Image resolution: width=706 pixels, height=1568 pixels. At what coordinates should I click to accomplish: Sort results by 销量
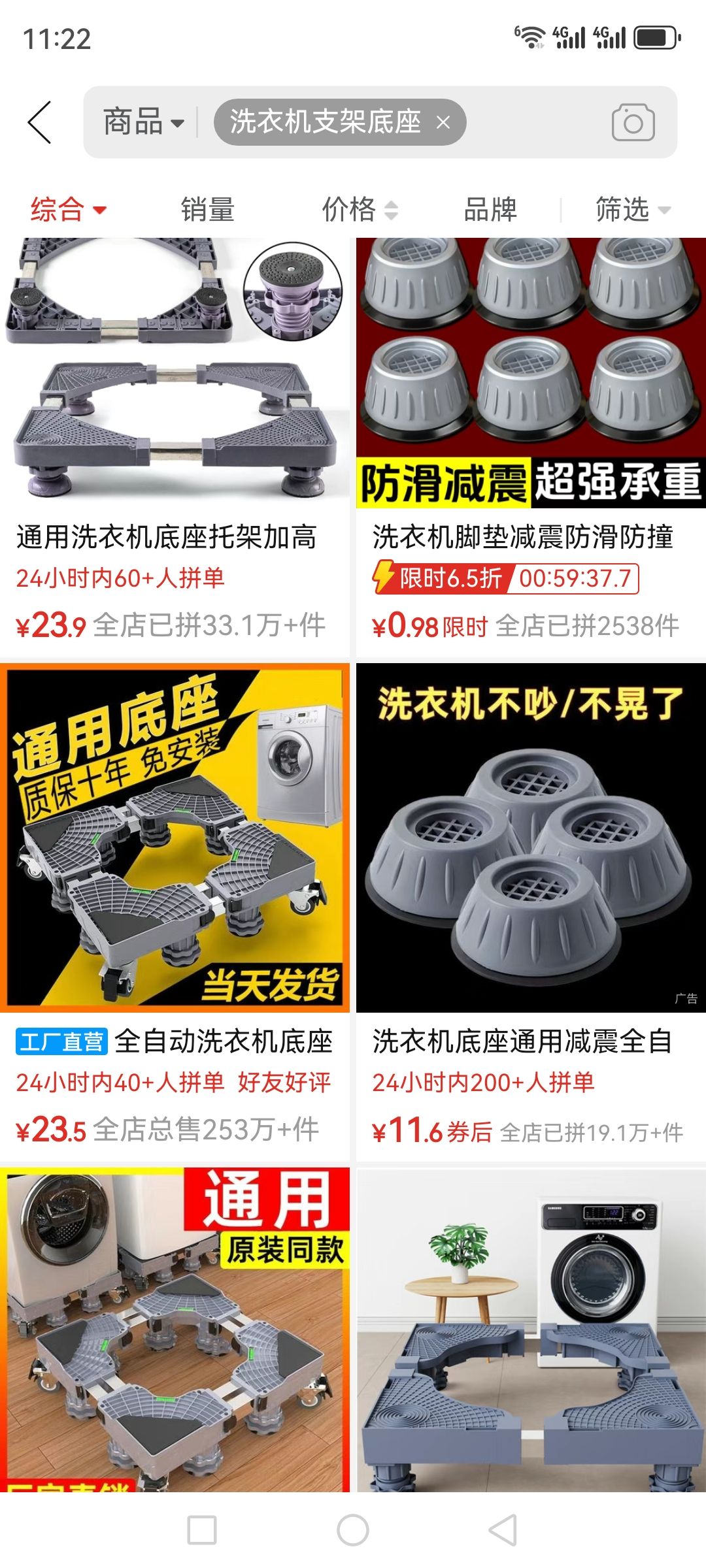tap(208, 210)
